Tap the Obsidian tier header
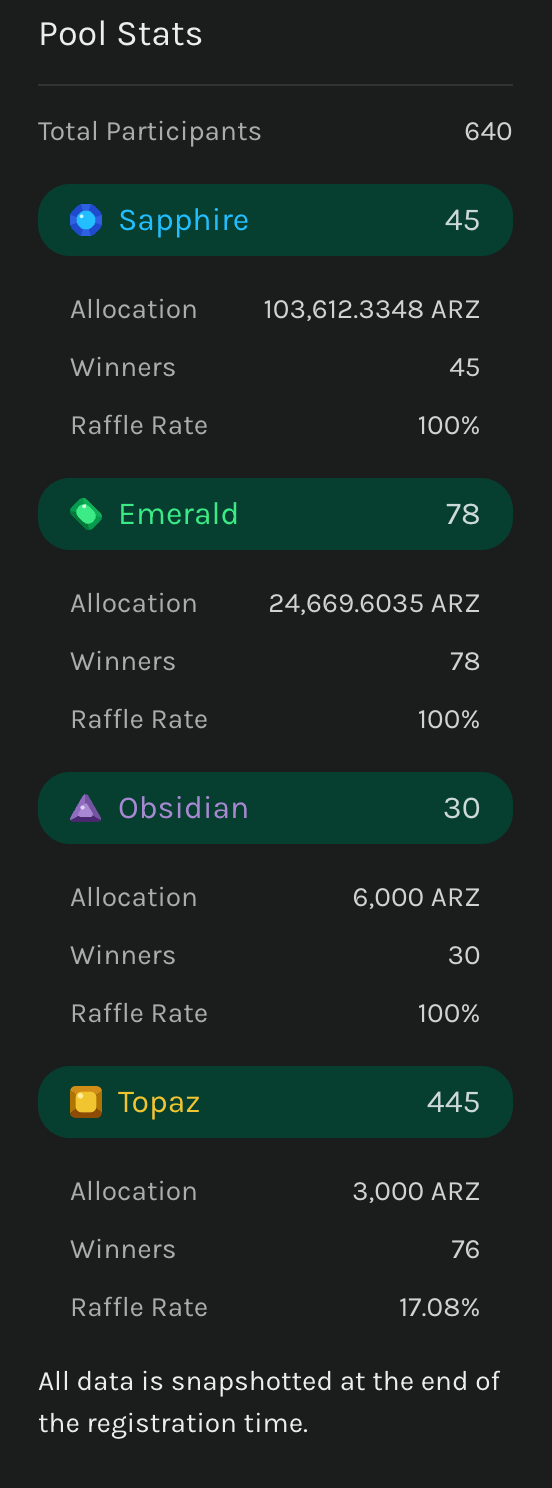Image resolution: width=552 pixels, height=1488 pixels. (275, 808)
